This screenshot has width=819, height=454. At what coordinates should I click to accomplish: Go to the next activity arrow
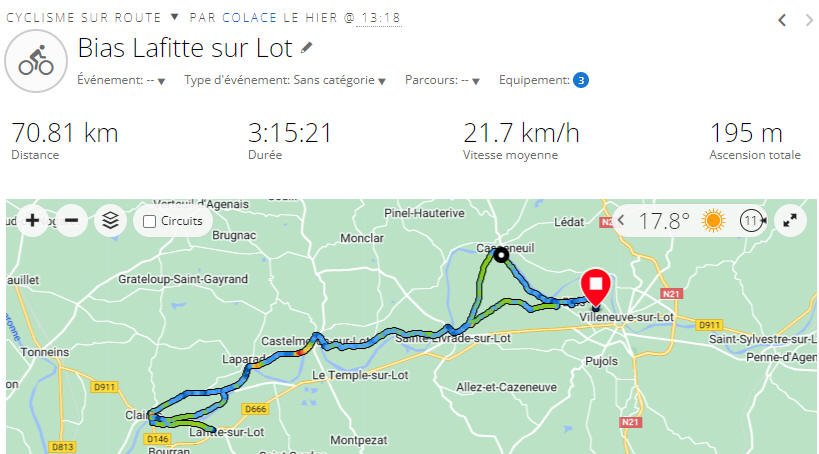(808, 20)
